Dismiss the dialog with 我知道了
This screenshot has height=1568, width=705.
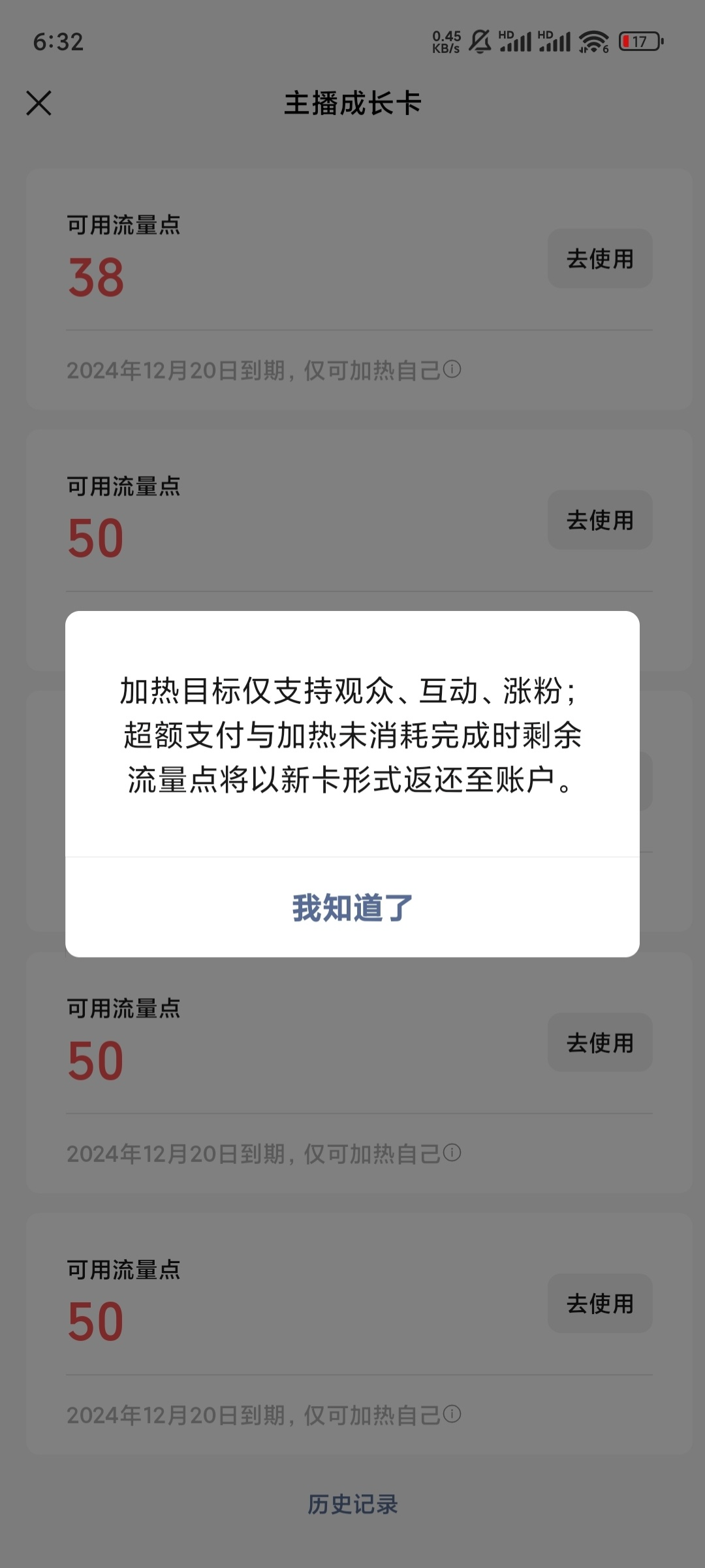click(352, 907)
